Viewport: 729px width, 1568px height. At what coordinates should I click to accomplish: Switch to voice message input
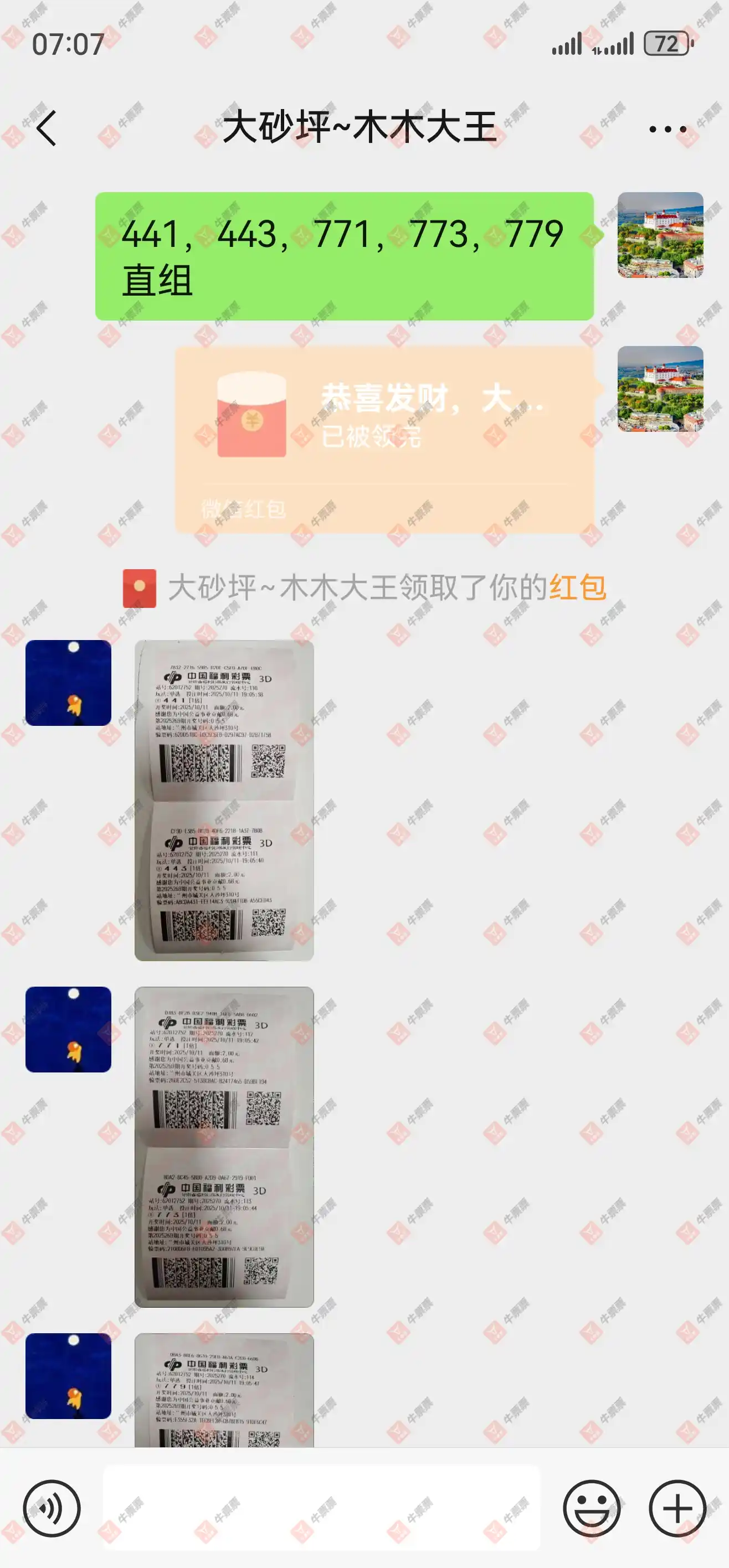pyautogui.click(x=52, y=1509)
